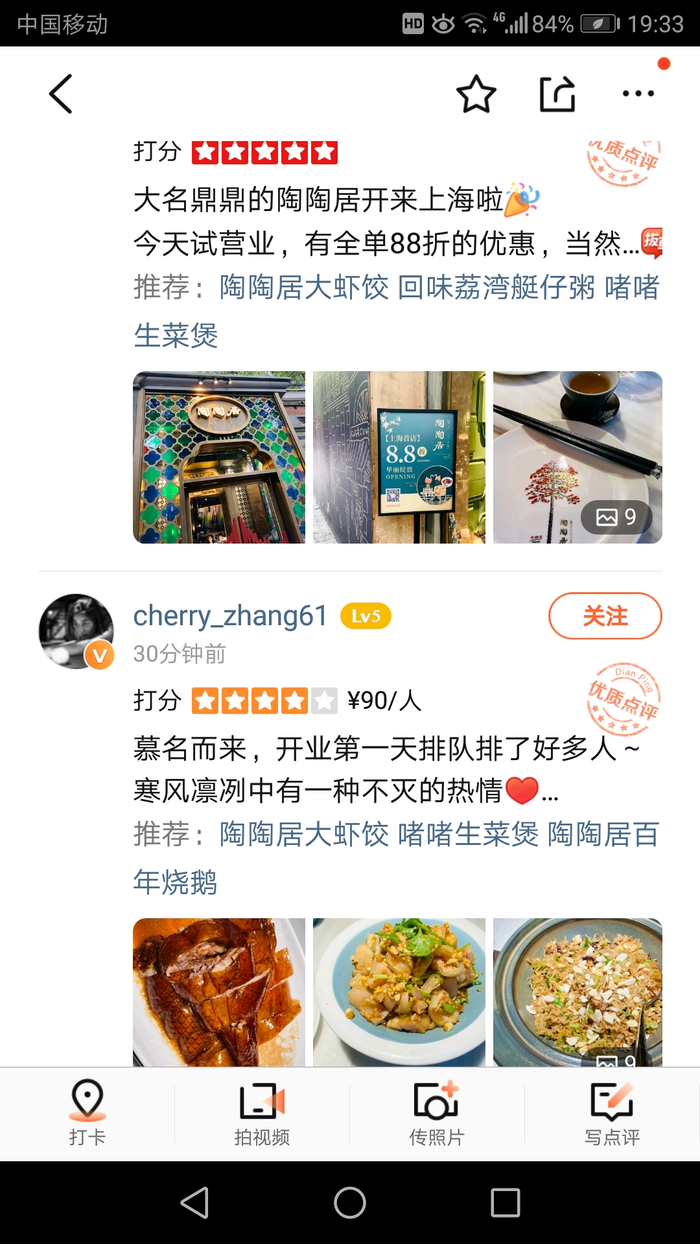
Task: Upload photos via 传照片
Action: pyautogui.click(x=436, y=1113)
